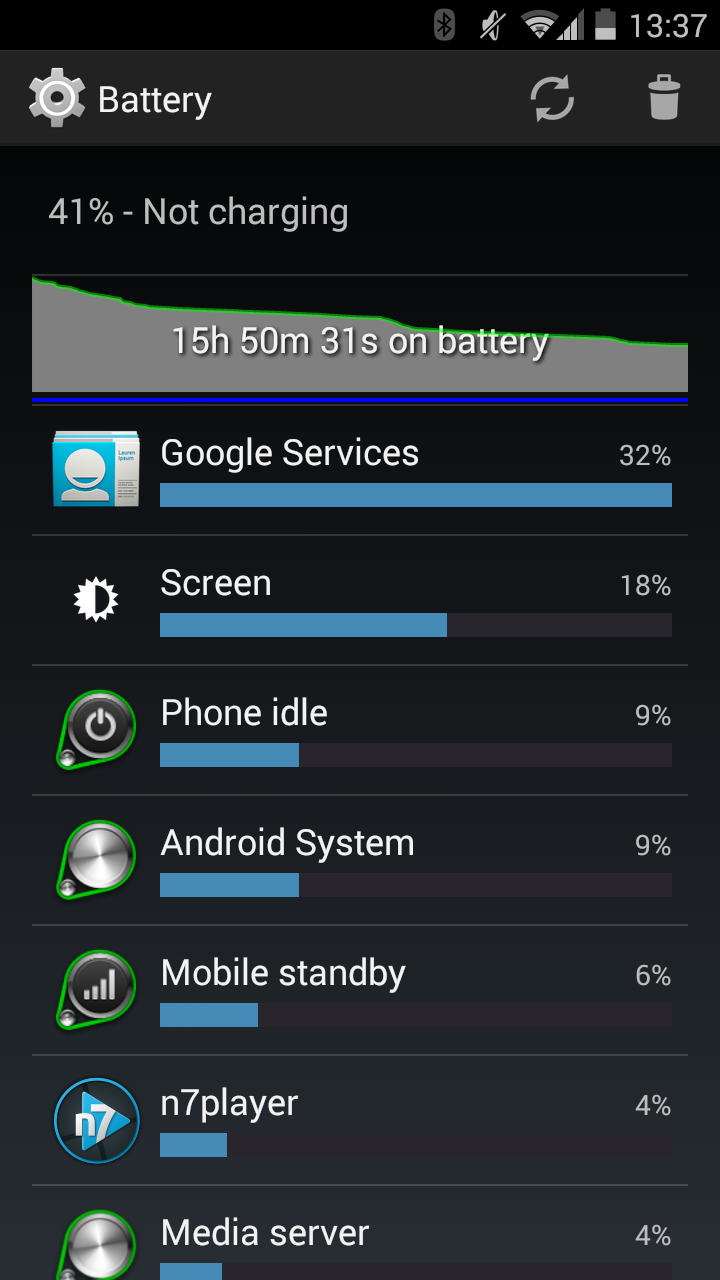Open Phone idle usage details
The image size is (720, 1280).
tap(360, 730)
